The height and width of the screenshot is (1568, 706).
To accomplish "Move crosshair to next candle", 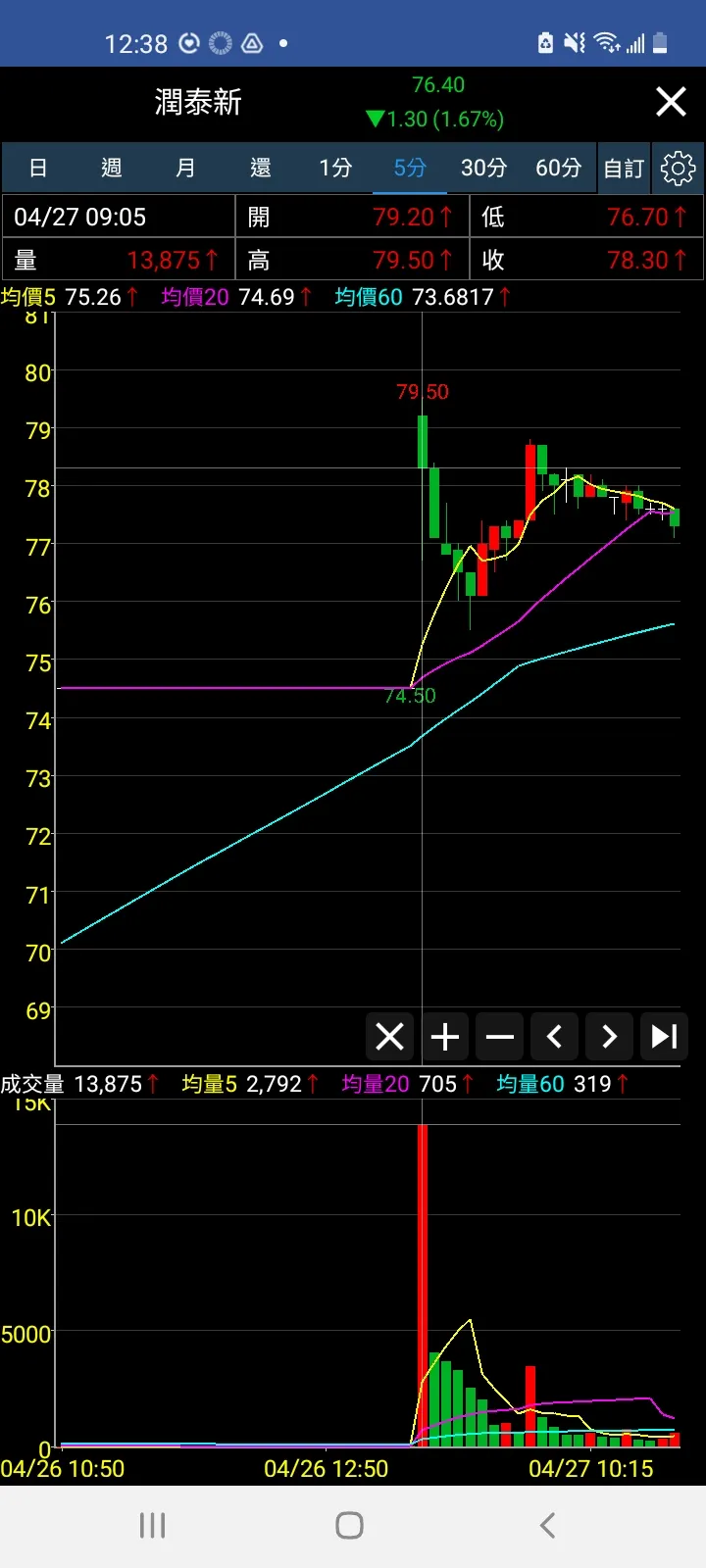I will tap(609, 1036).
